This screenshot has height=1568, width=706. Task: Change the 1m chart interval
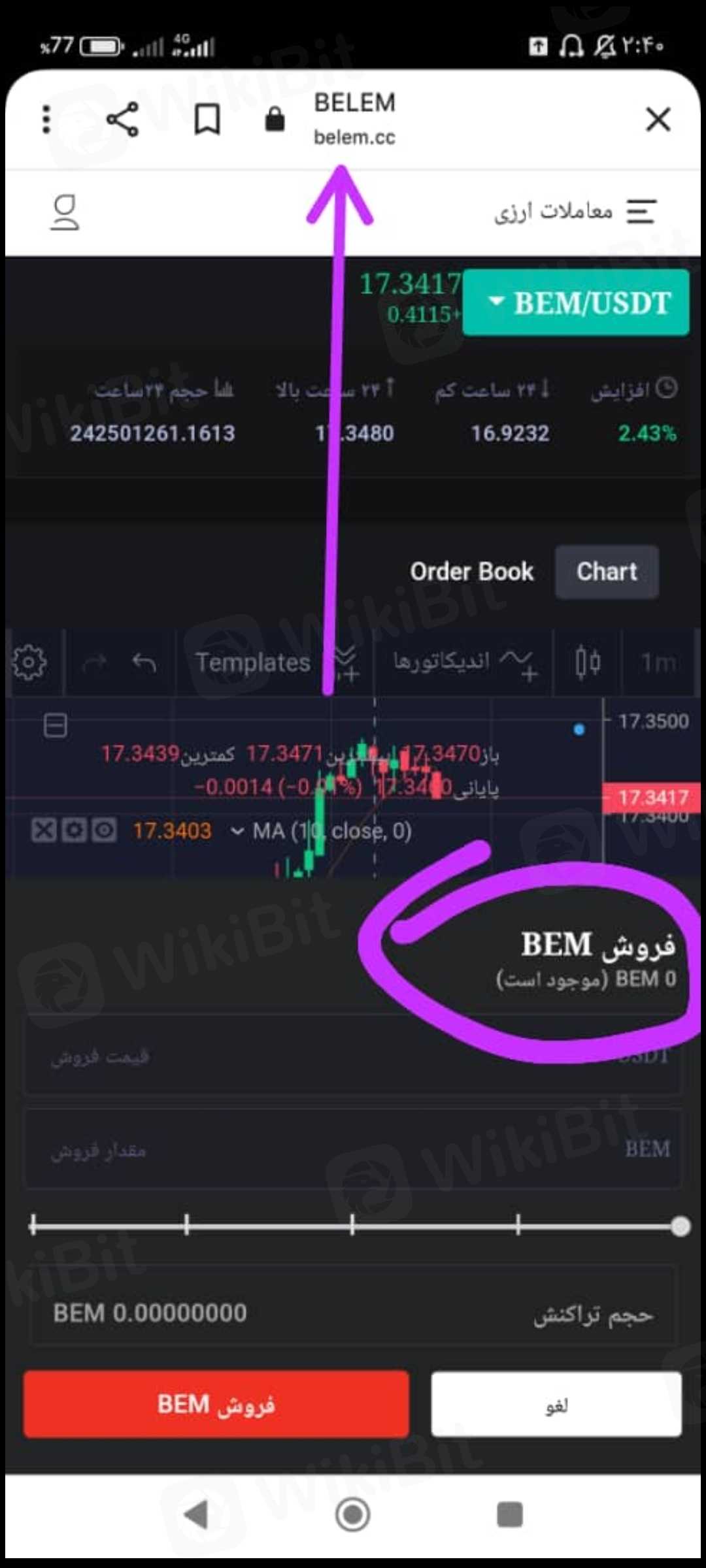click(x=657, y=662)
